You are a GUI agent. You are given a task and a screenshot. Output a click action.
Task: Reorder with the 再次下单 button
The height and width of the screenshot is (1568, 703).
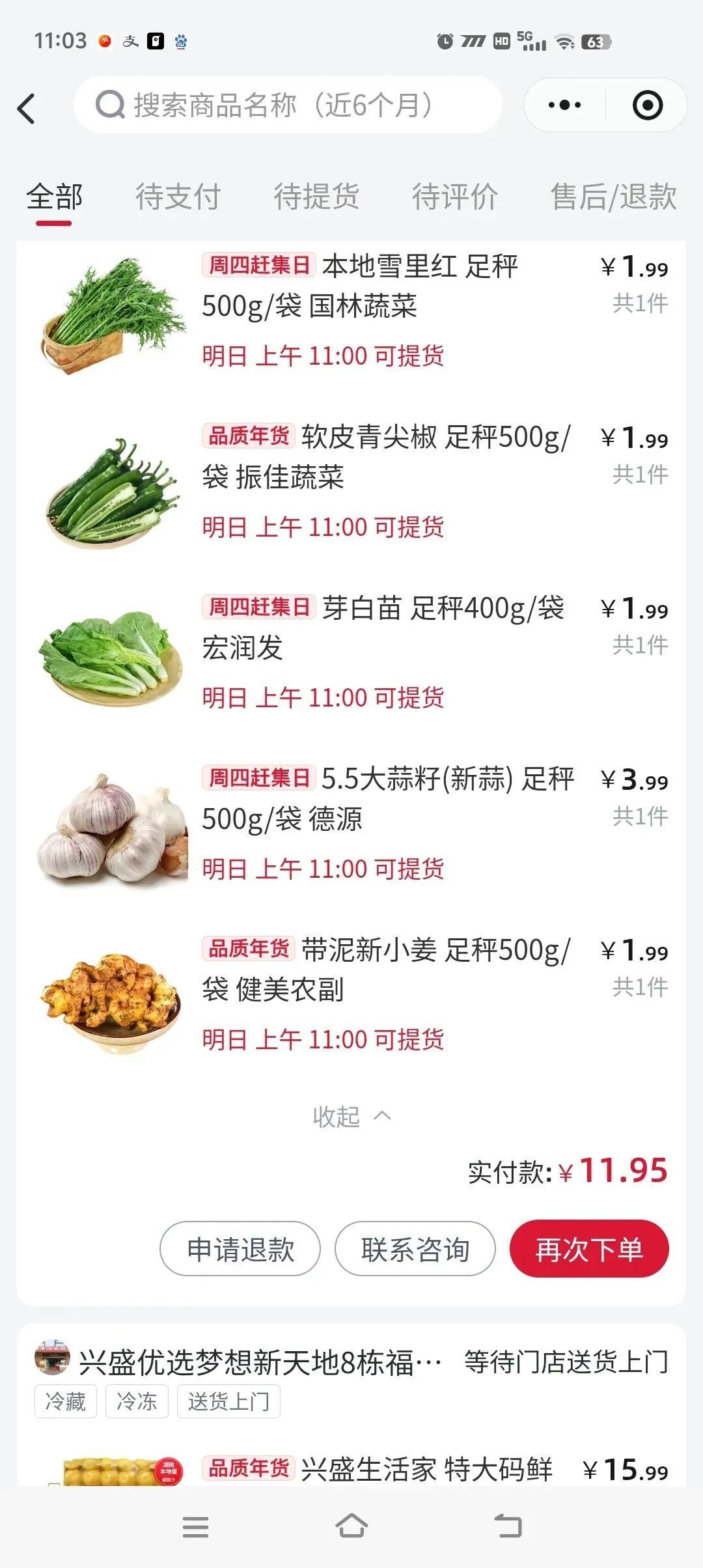coord(589,1249)
